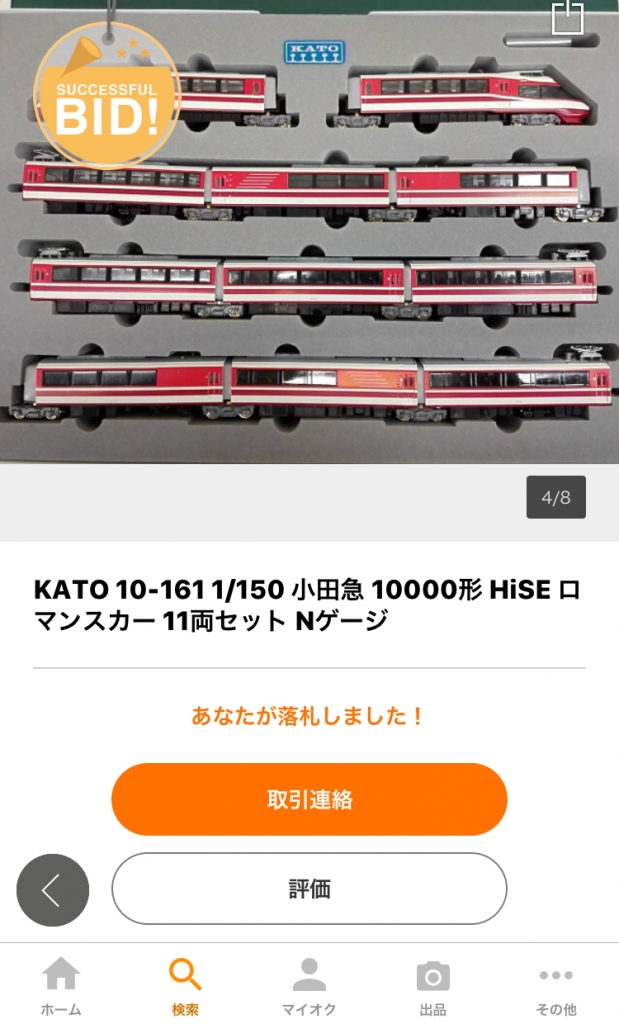Open the その他 tab
The height and width of the screenshot is (1024, 619).
(556, 986)
